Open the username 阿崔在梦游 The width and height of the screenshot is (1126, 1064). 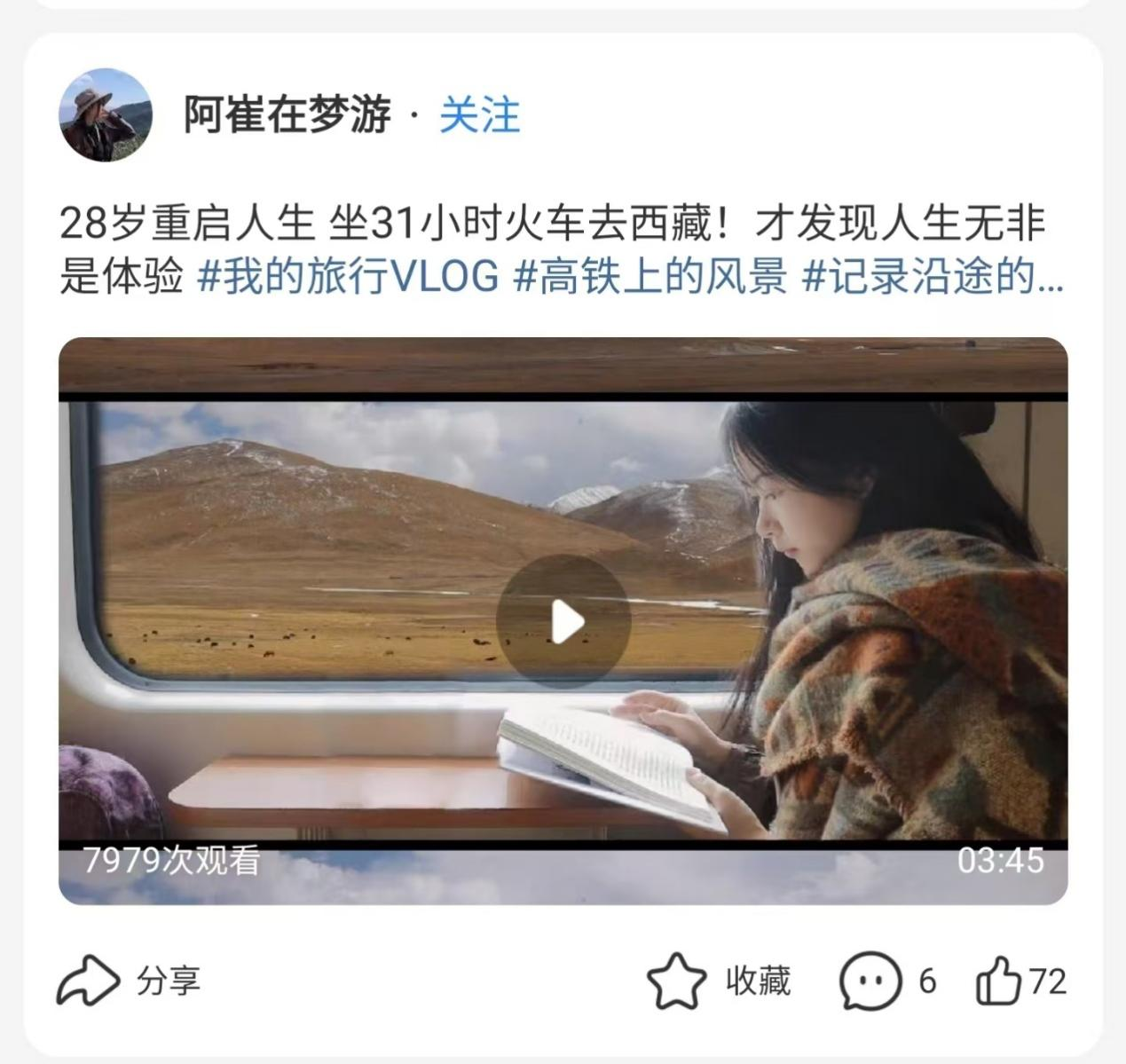coord(287,115)
